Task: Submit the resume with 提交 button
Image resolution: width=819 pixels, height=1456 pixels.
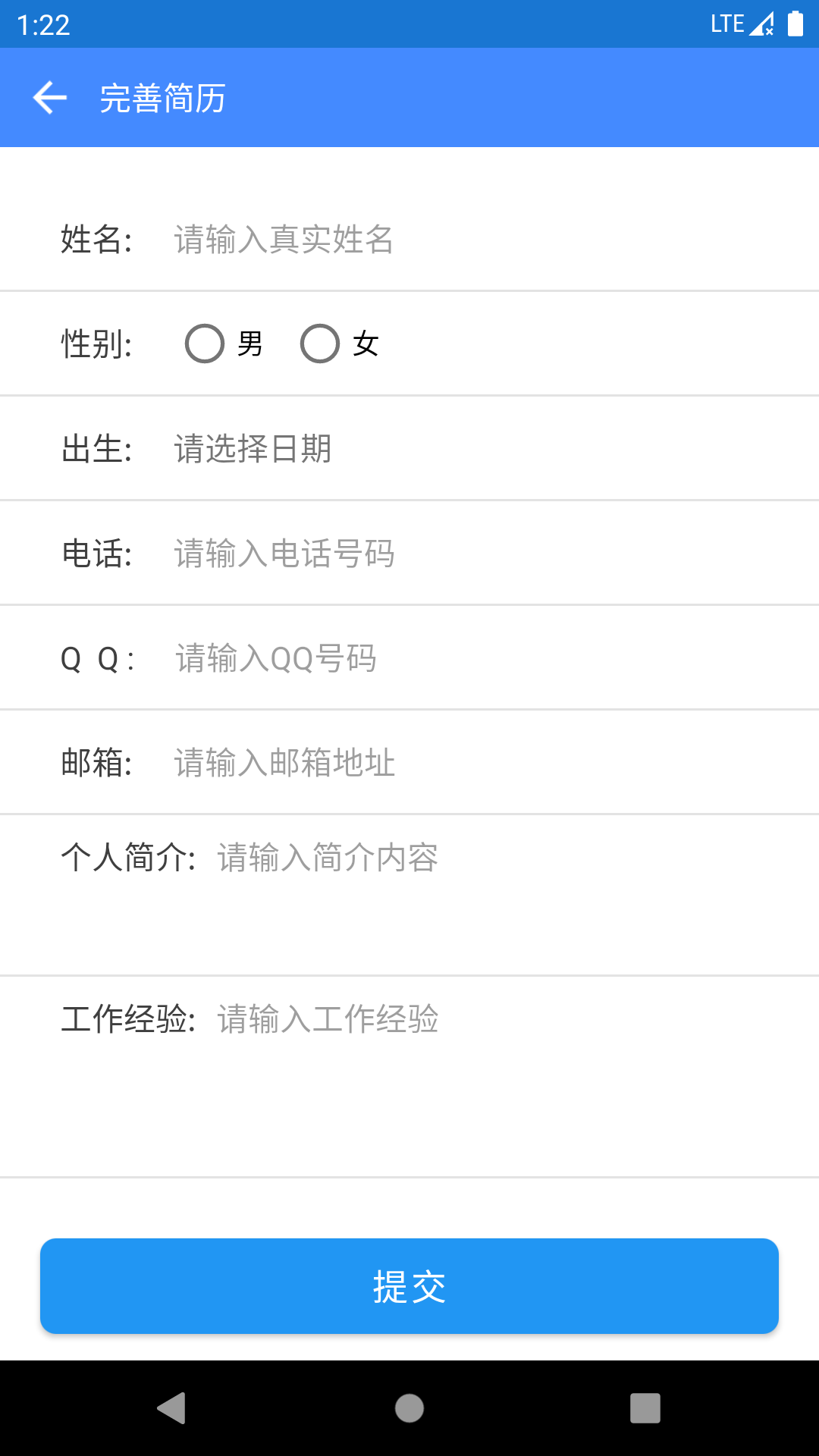Action: pos(409,1286)
